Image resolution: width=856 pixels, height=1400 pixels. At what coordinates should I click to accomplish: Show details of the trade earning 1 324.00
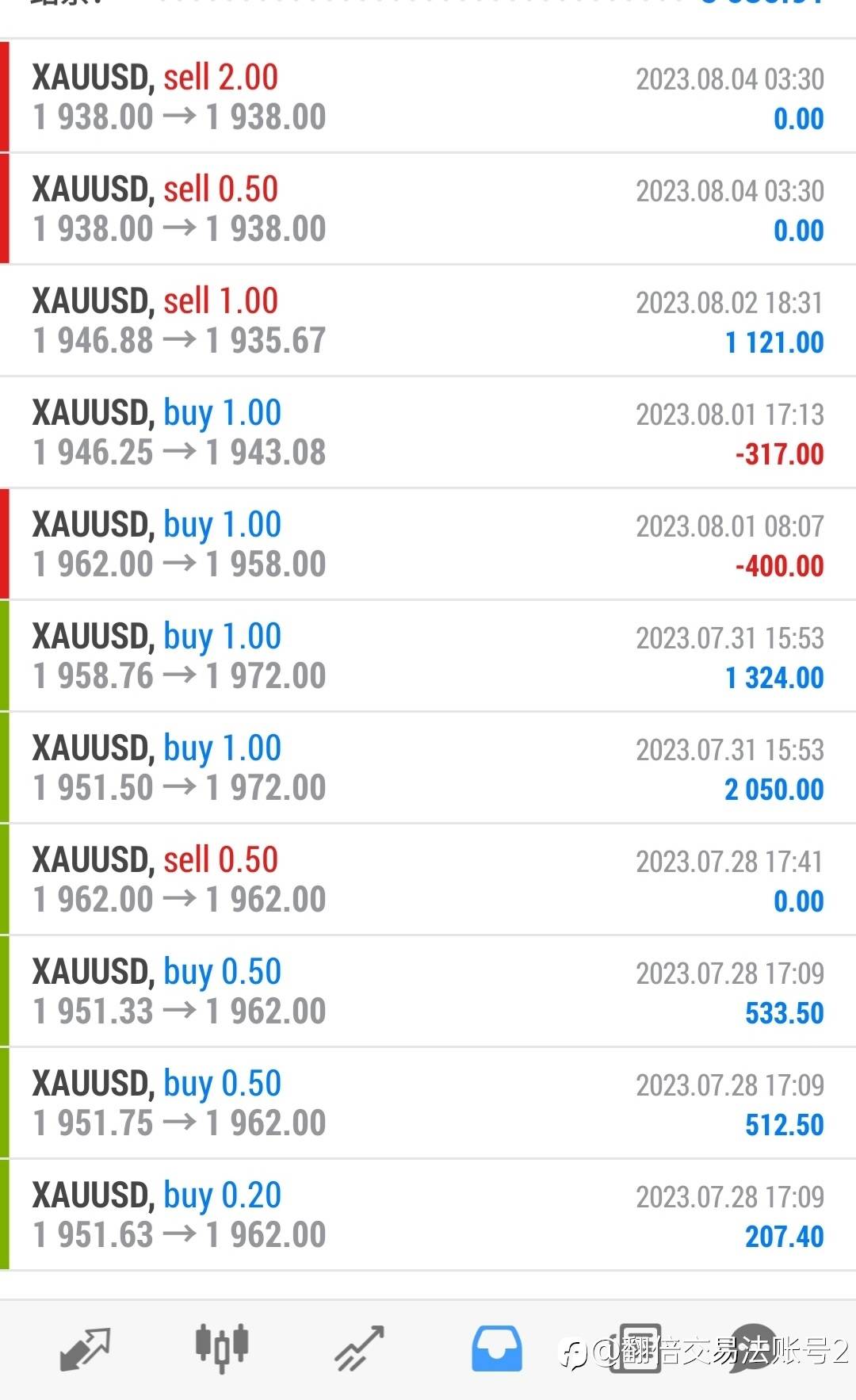coord(428,656)
